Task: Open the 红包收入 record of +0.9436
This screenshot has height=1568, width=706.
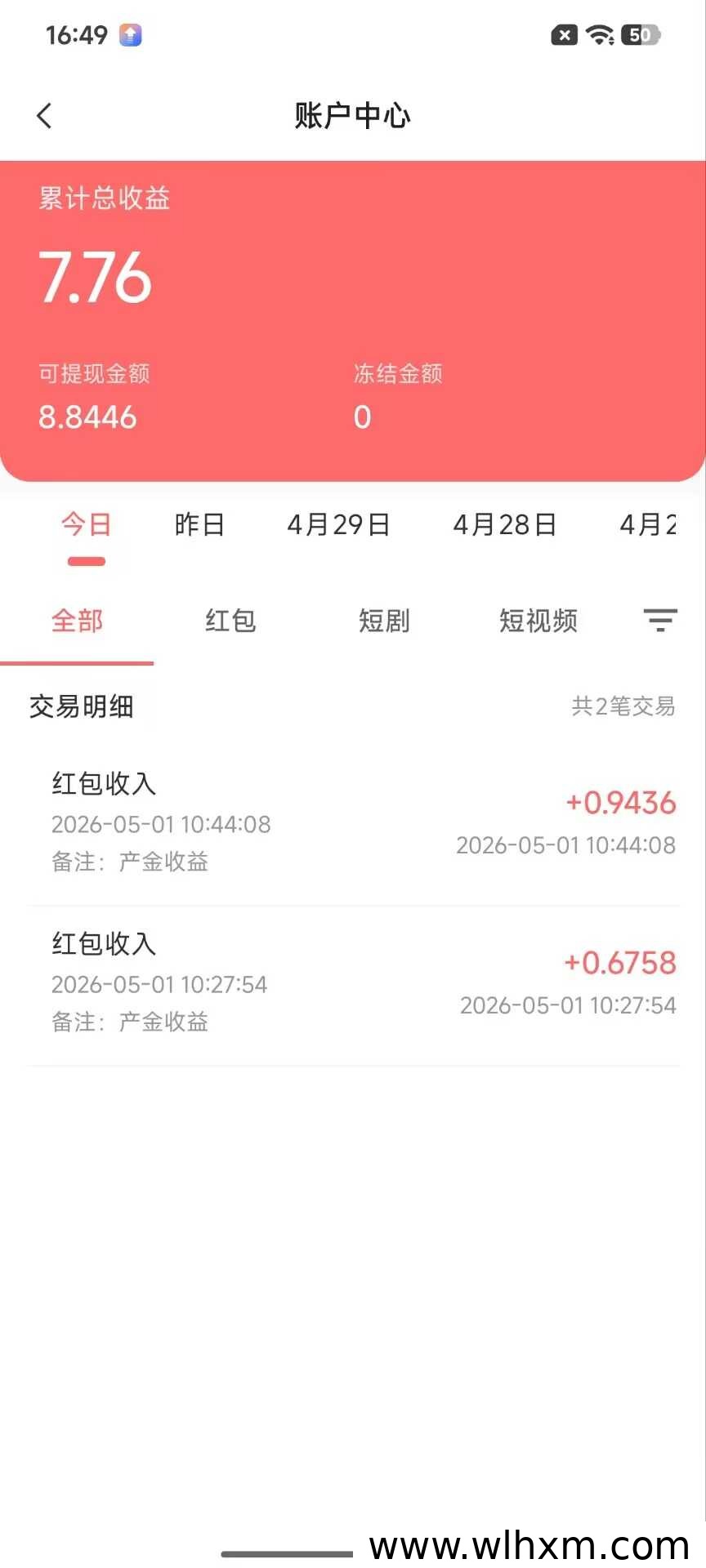Action: [x=353, y=823]
